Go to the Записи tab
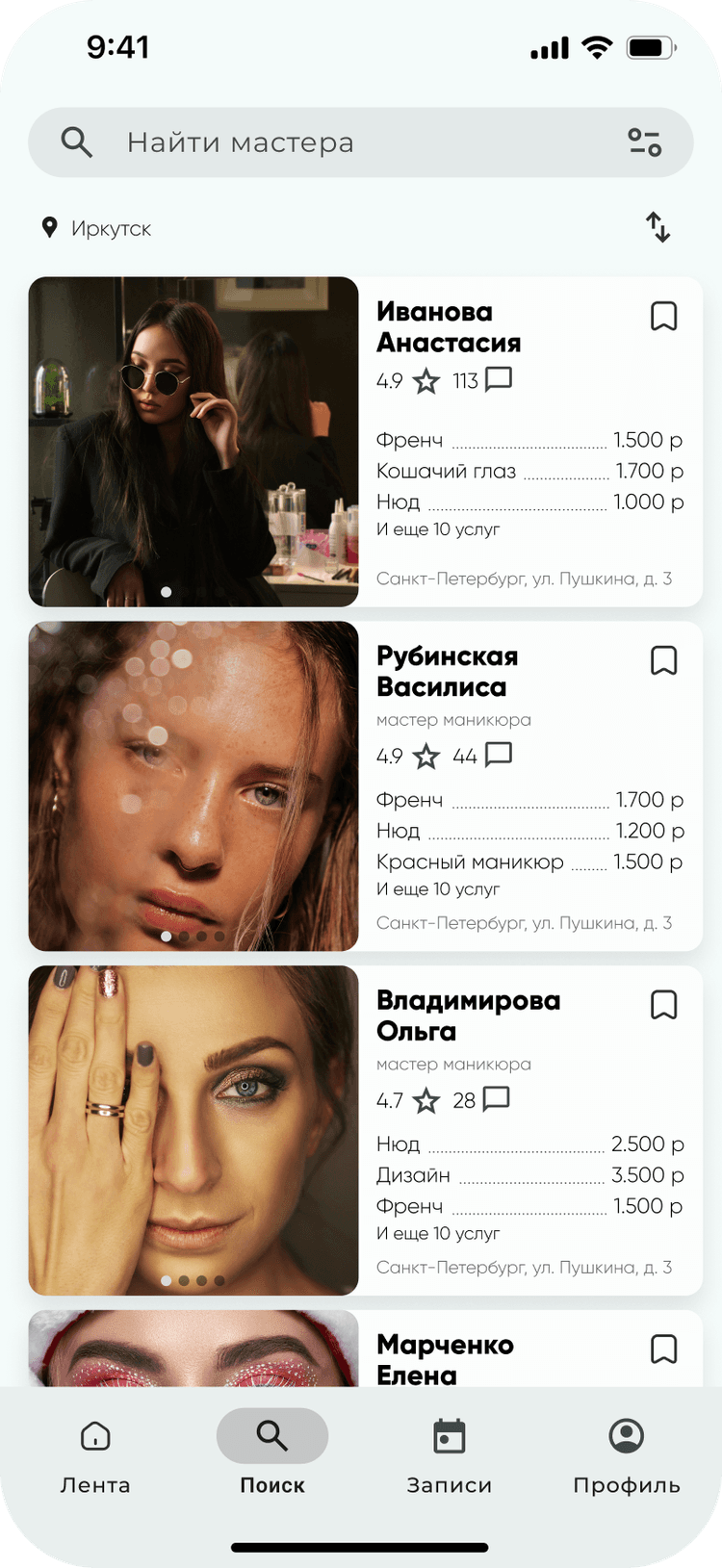The image size is (722, 1568). 450,1455
